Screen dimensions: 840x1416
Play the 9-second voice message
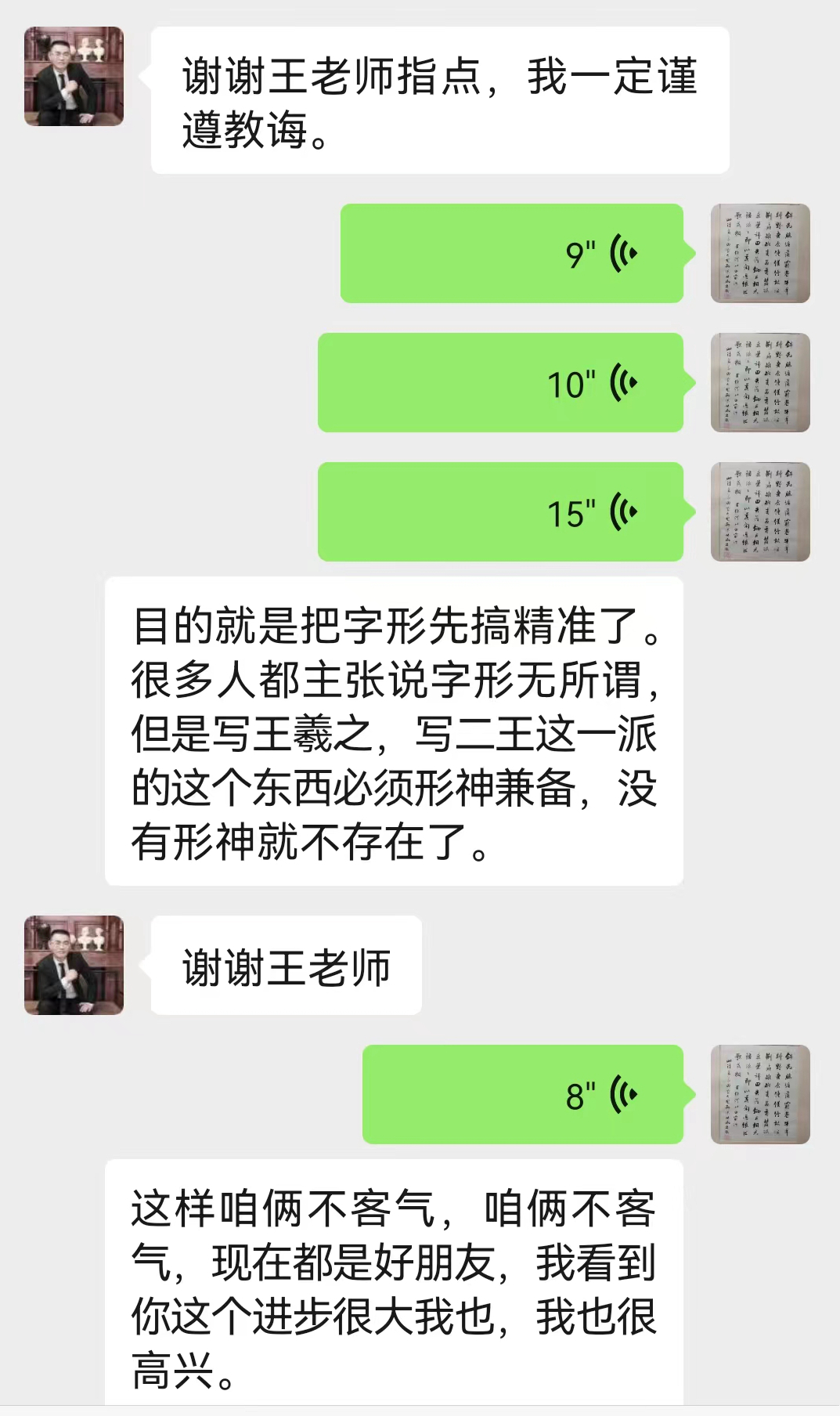(x=511, y=254)
